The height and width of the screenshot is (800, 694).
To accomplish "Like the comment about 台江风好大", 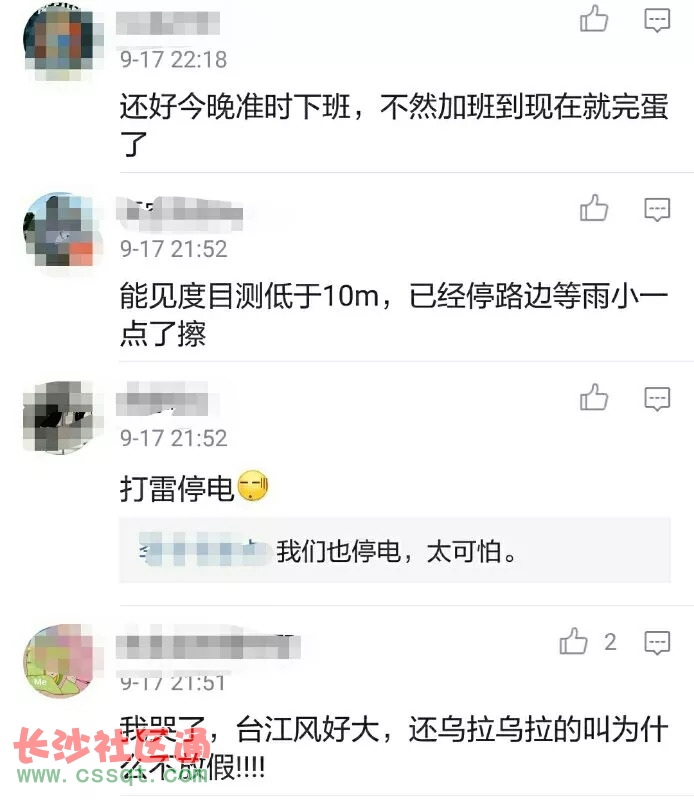I will point(574,642).
